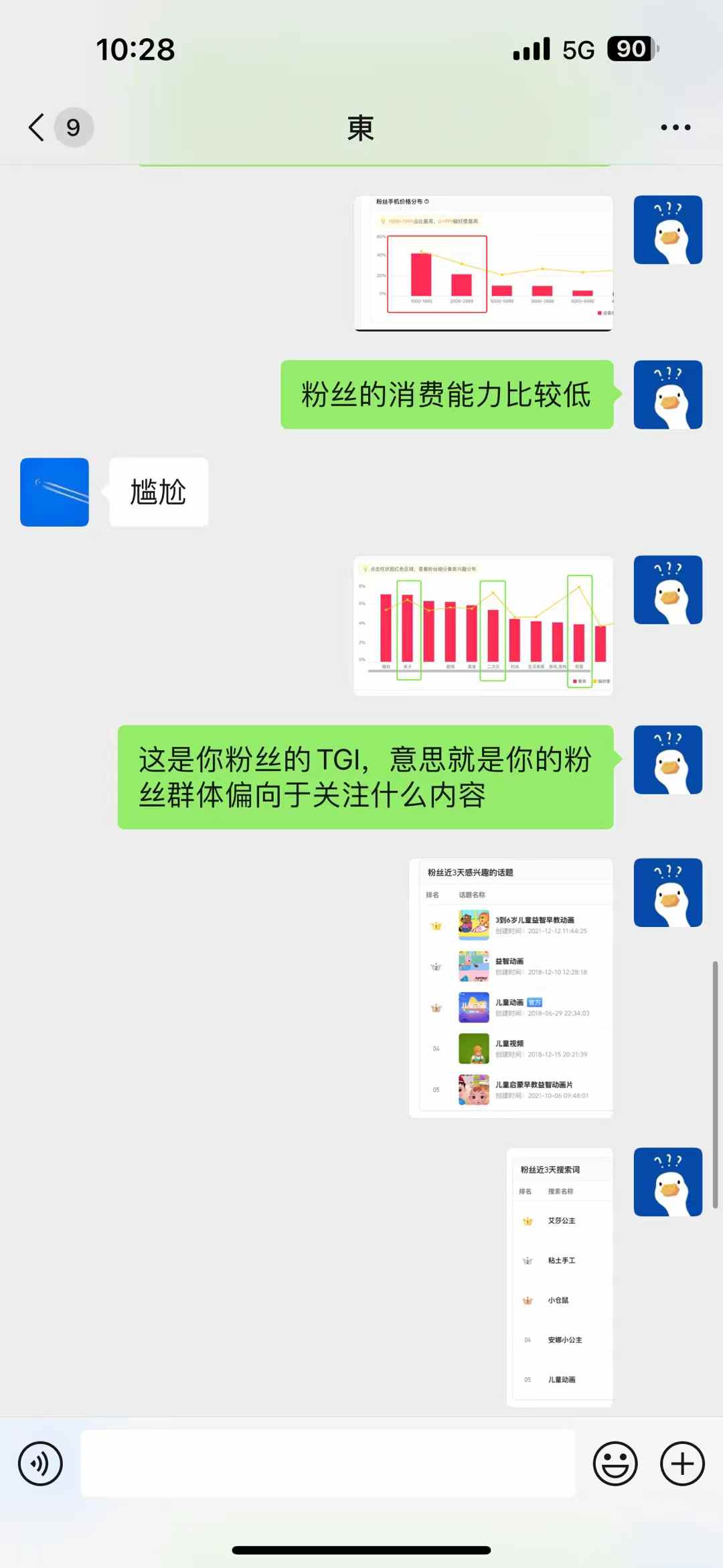Screen dimensions: 723x1568
Task: Tap the message text field
Action: [328, 1464]
